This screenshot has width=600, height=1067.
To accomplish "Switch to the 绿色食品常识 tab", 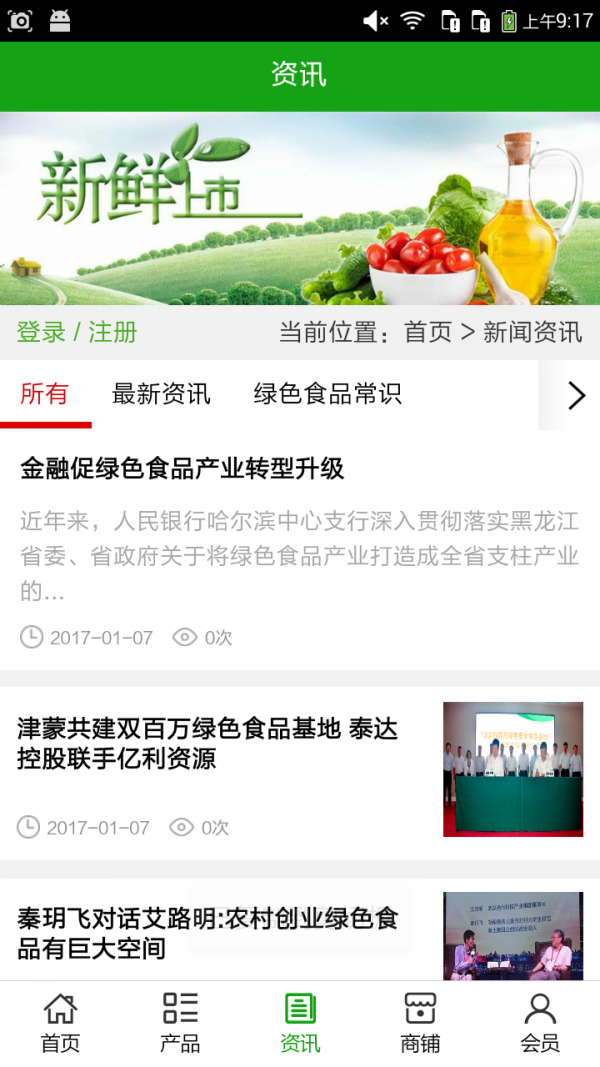I will tap(327, 394).
